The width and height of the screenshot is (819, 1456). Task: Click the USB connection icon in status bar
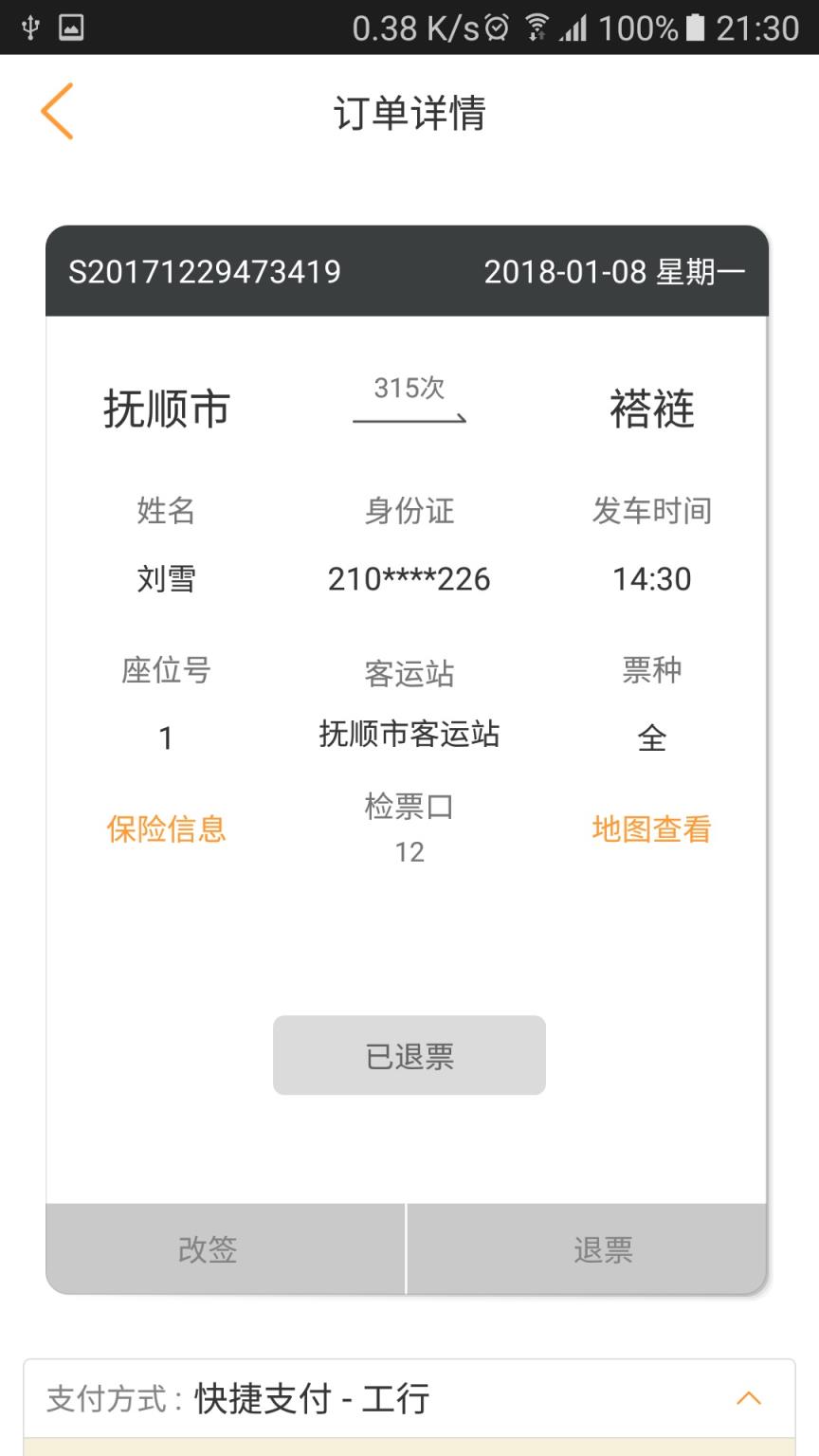pos(28,27)
